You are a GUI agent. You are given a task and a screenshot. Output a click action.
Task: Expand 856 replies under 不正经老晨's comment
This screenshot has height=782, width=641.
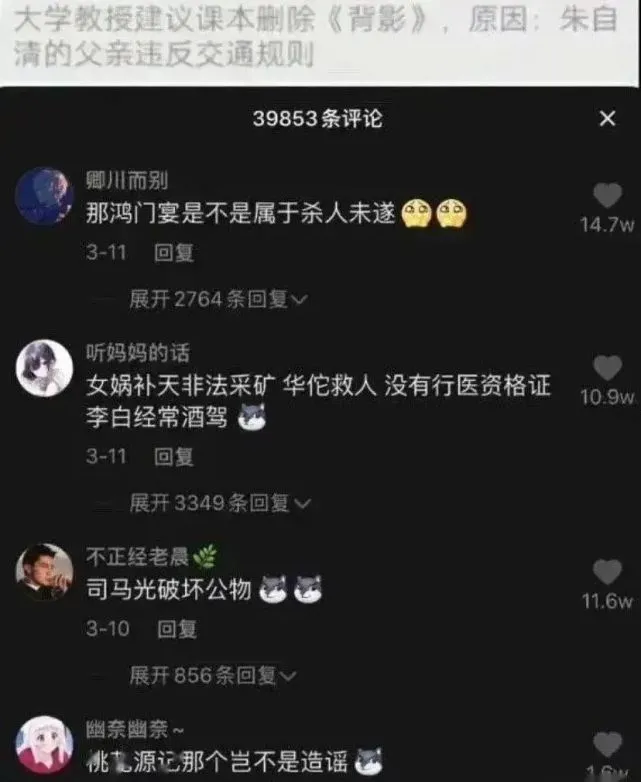click(x=212, y=676)
